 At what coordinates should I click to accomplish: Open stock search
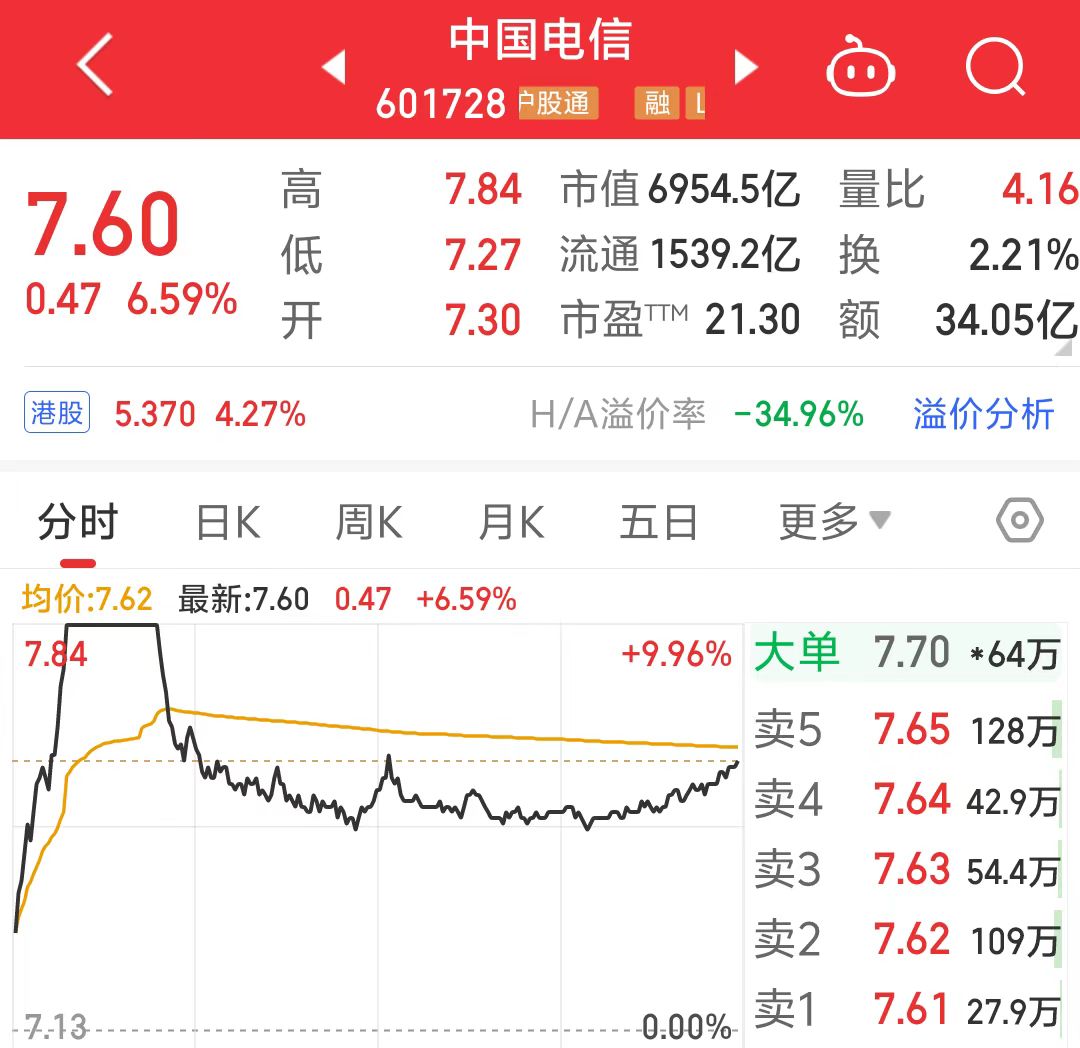pos(996,68)
